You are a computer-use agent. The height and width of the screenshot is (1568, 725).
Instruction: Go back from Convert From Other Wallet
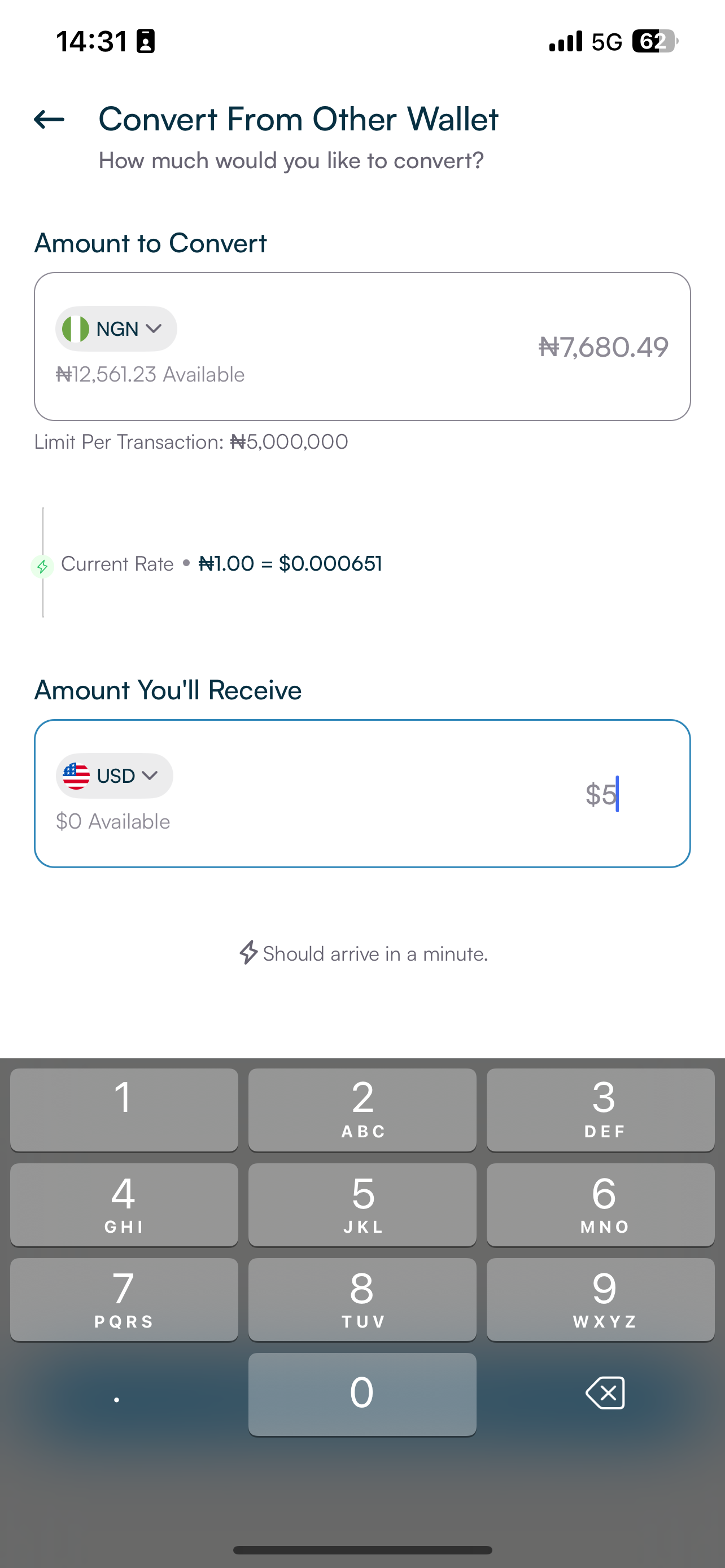point(49,119)
